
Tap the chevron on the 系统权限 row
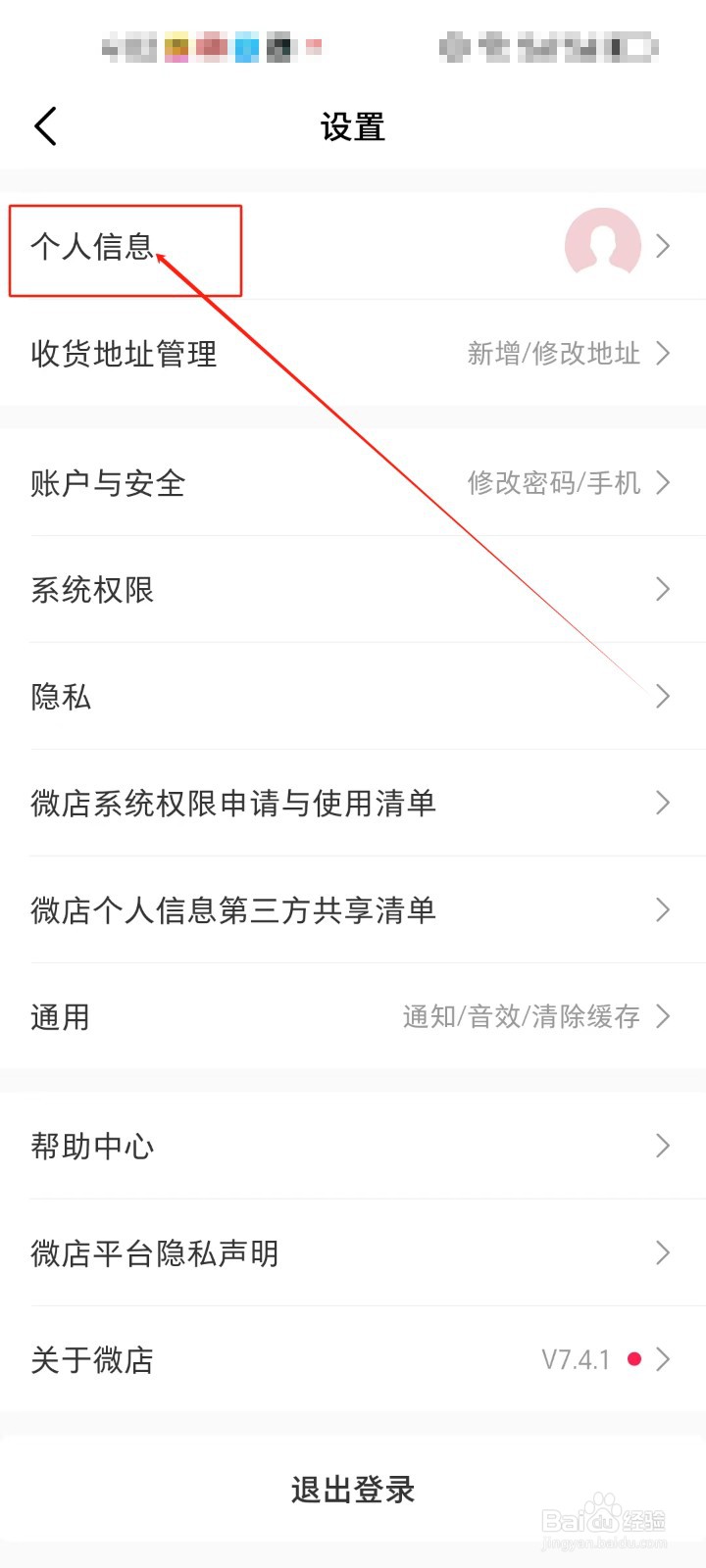[x=663, y=589]
